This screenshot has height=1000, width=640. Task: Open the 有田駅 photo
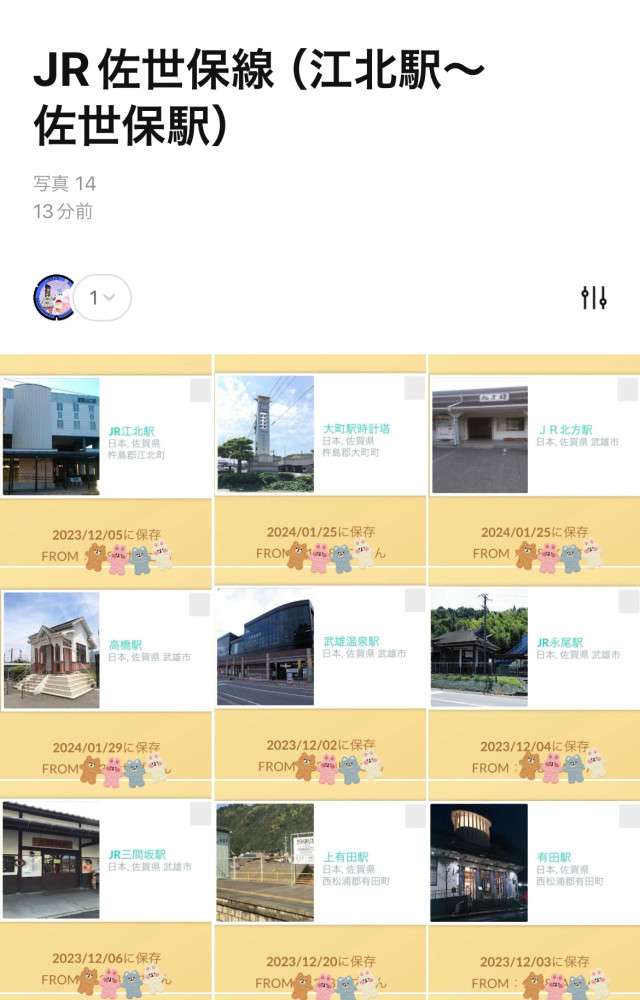click(x=479, y=862)
